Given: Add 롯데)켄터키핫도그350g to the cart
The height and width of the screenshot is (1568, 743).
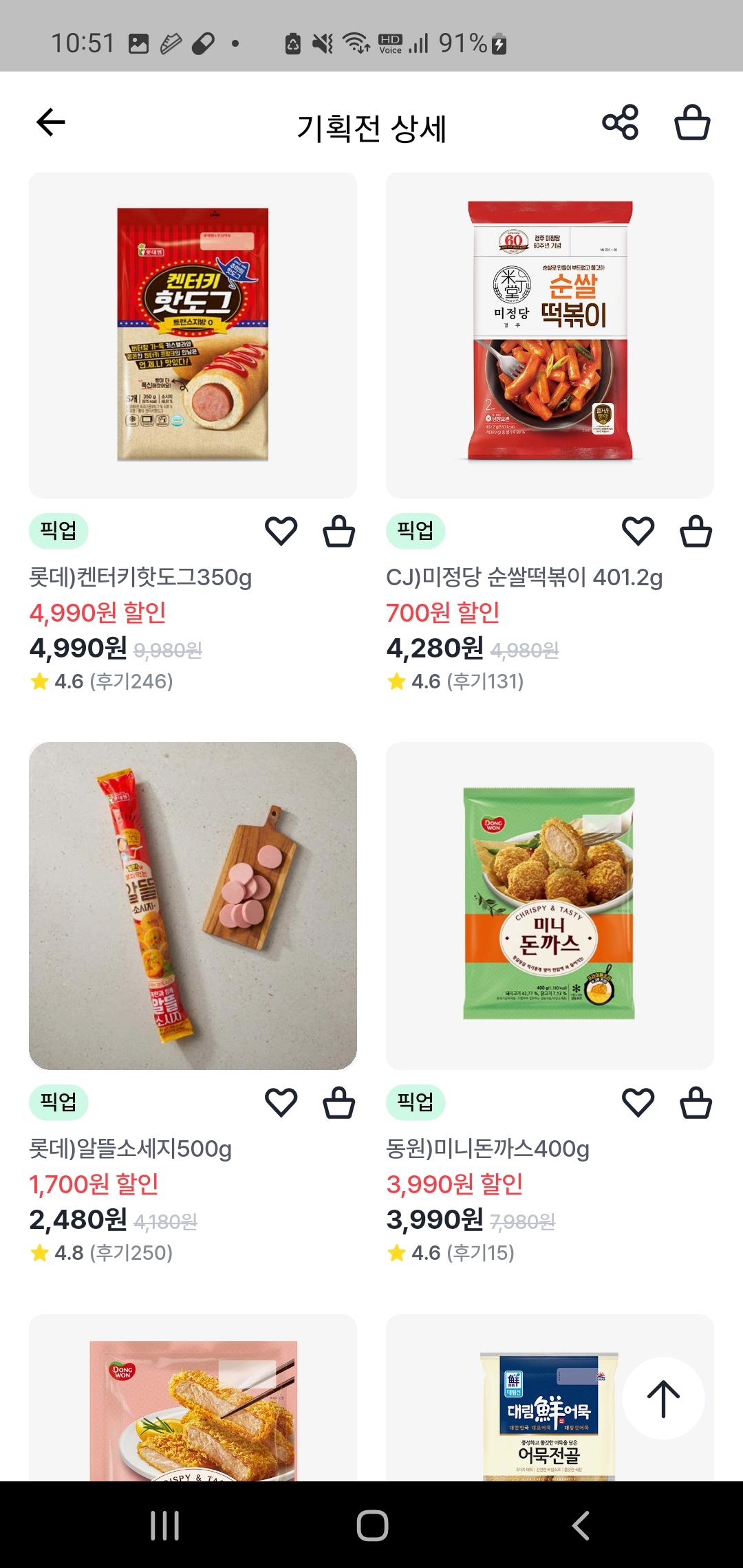Looking at the screenshot, I should [x=339, y=532].
